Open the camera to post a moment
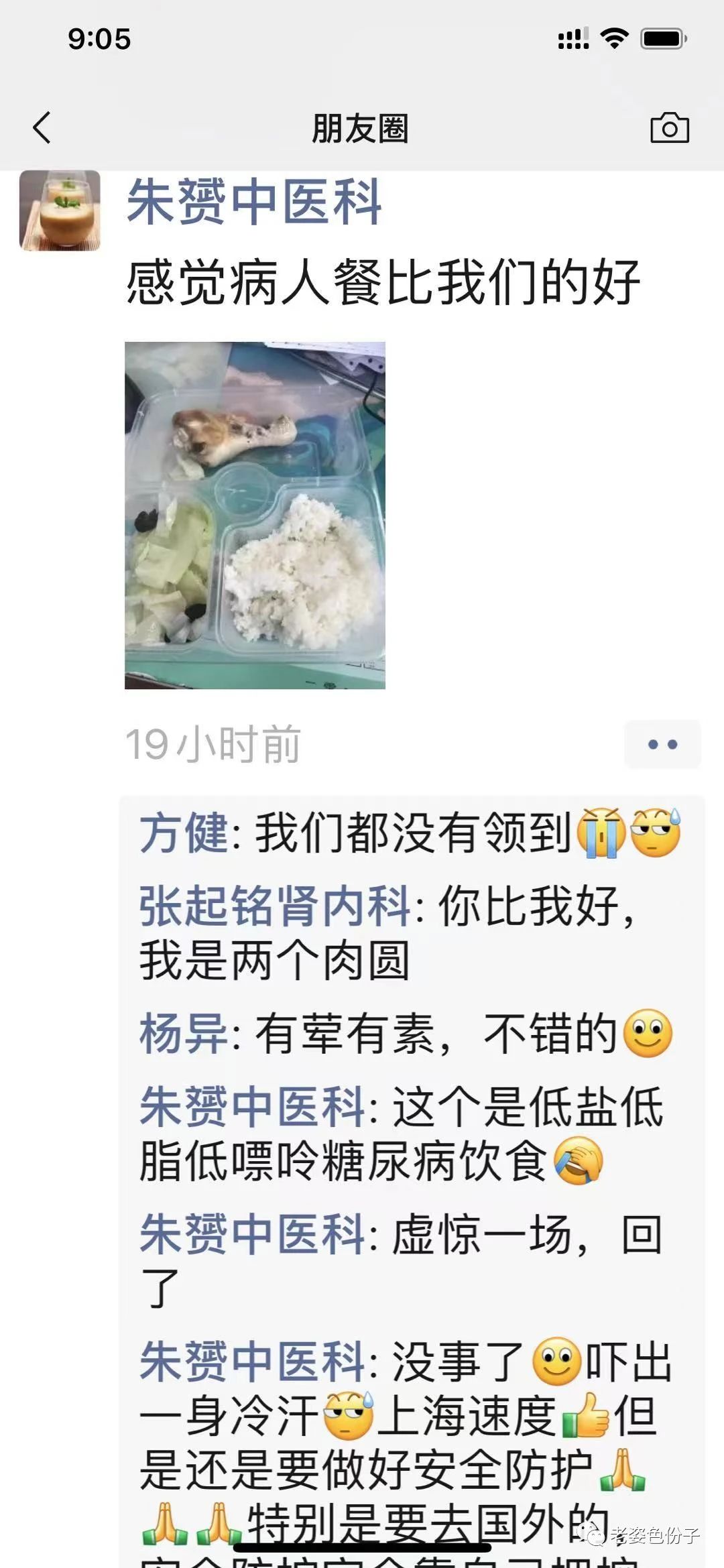724x1568 pixels. [x=669, y=128]
